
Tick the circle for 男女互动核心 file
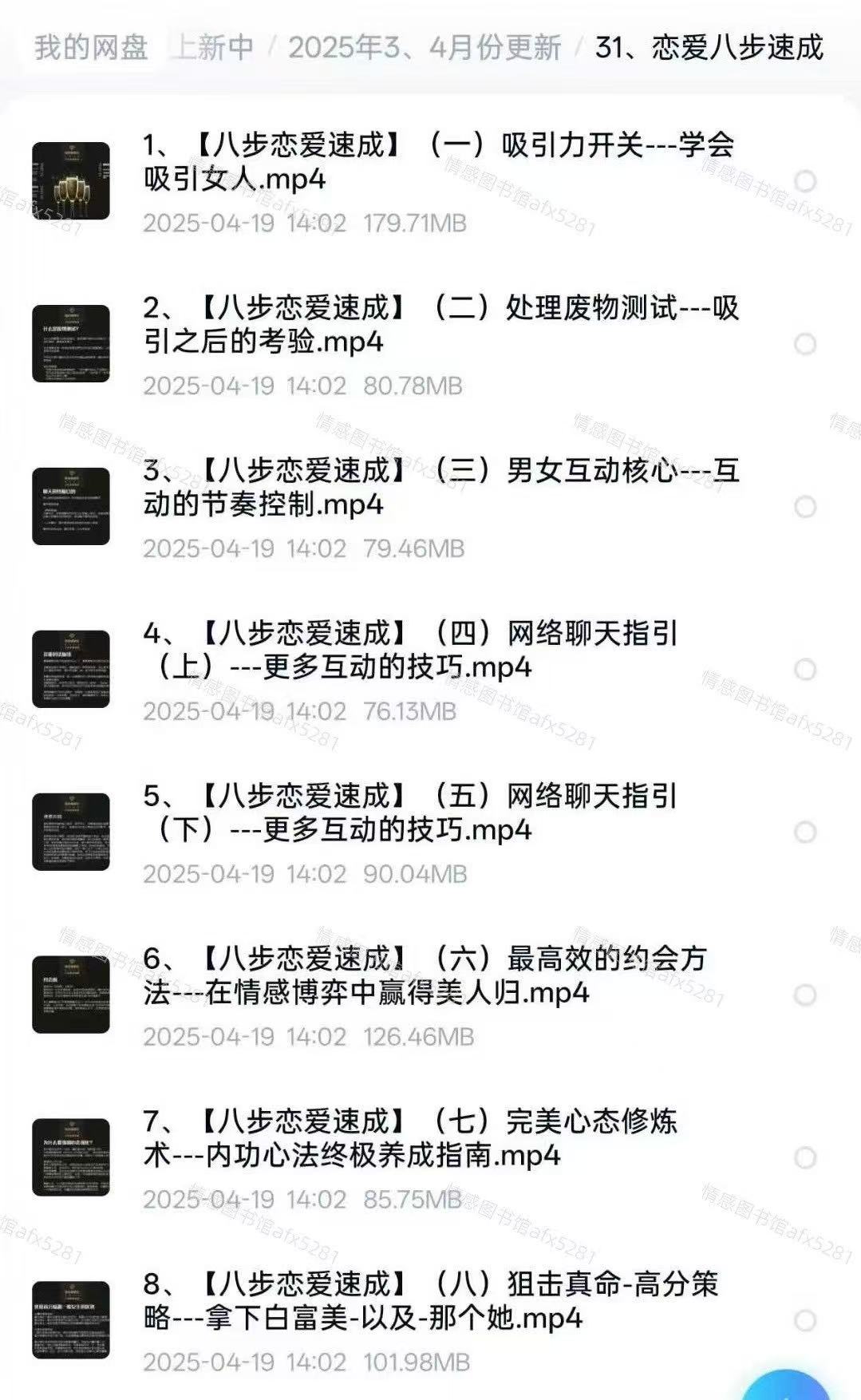(804, 508)
